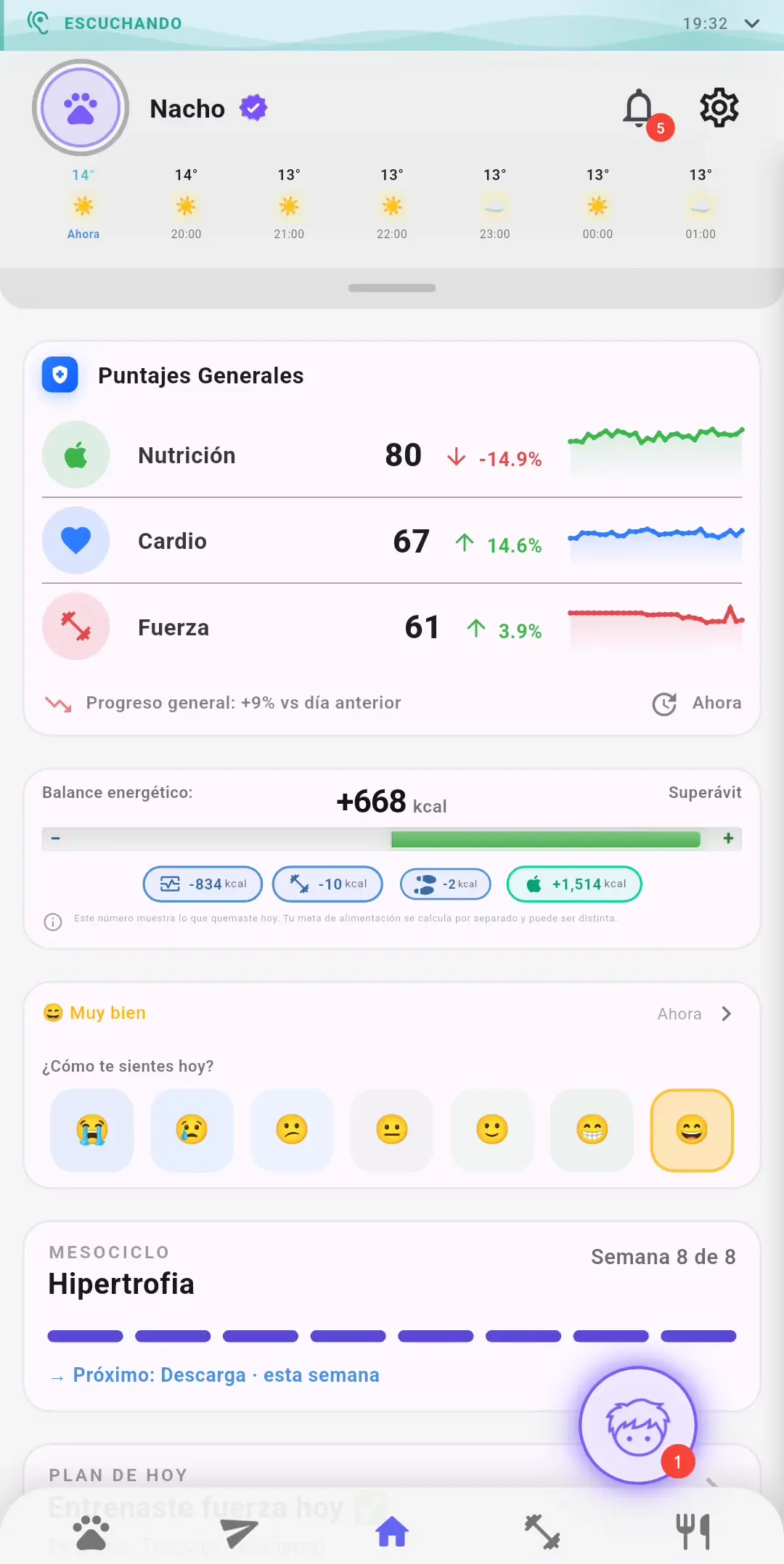Select the neutral face mood

coord(392,1130)
